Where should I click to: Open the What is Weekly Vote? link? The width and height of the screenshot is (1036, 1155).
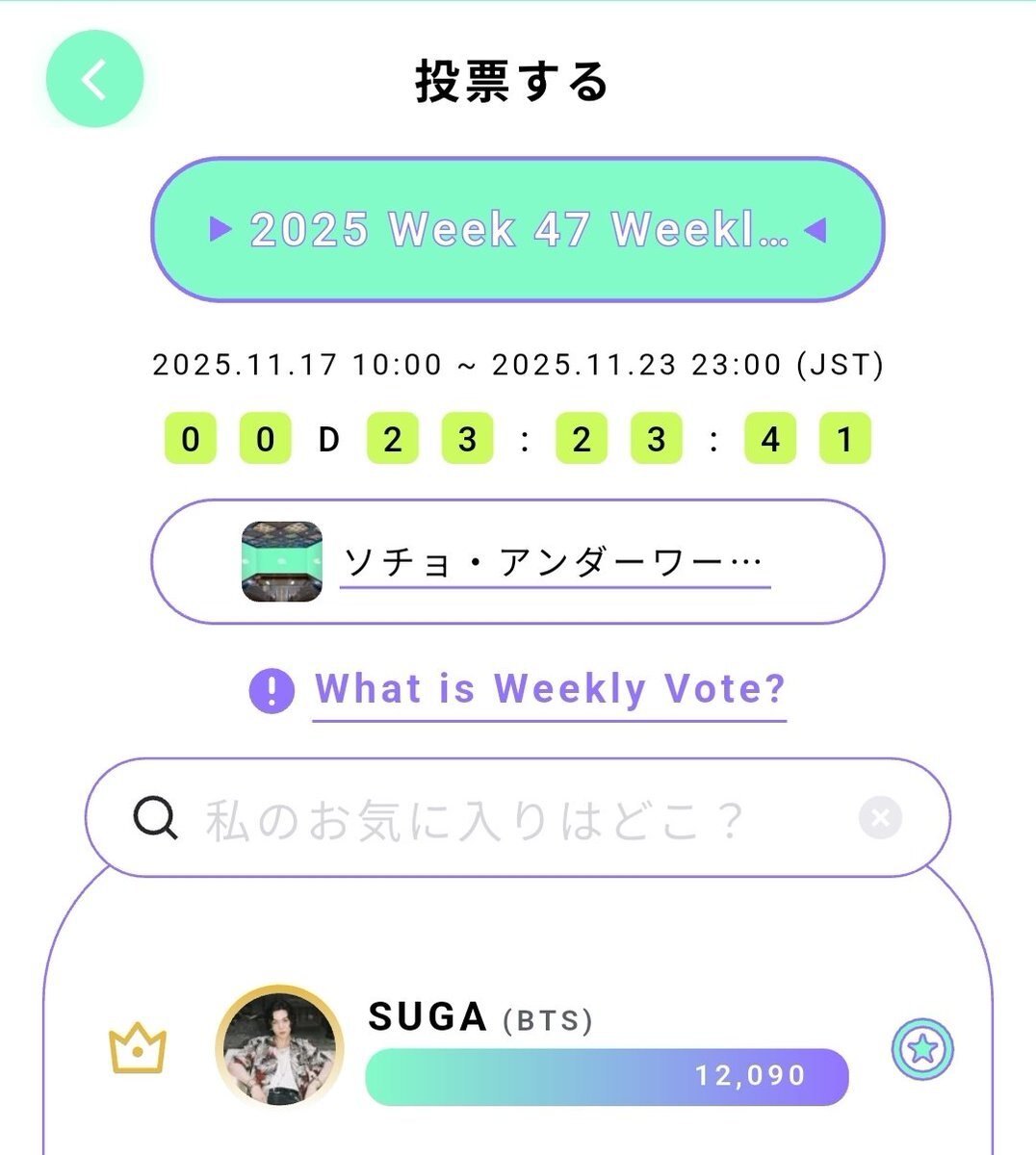click(549, 689)
